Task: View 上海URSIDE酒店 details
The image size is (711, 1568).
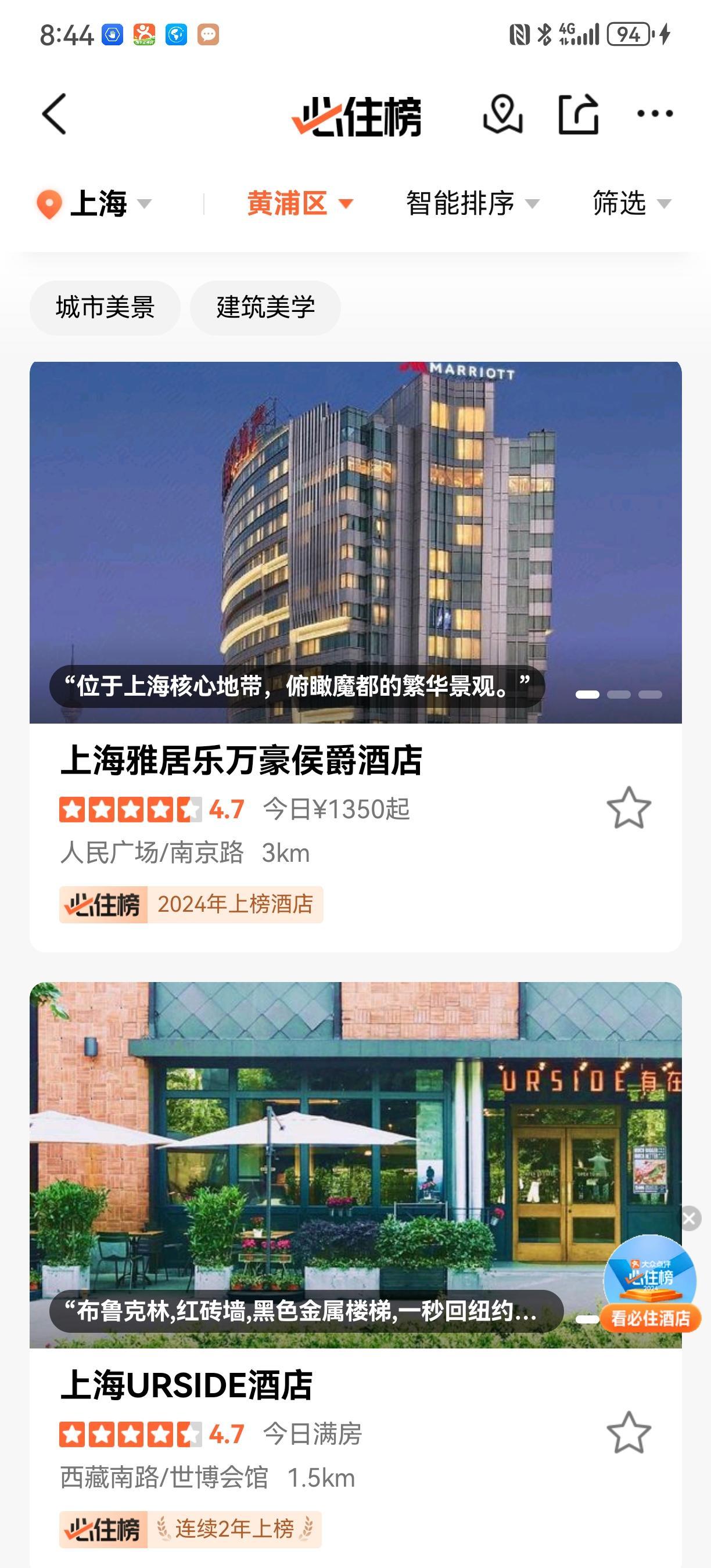Action: (x=186, y=1386)
